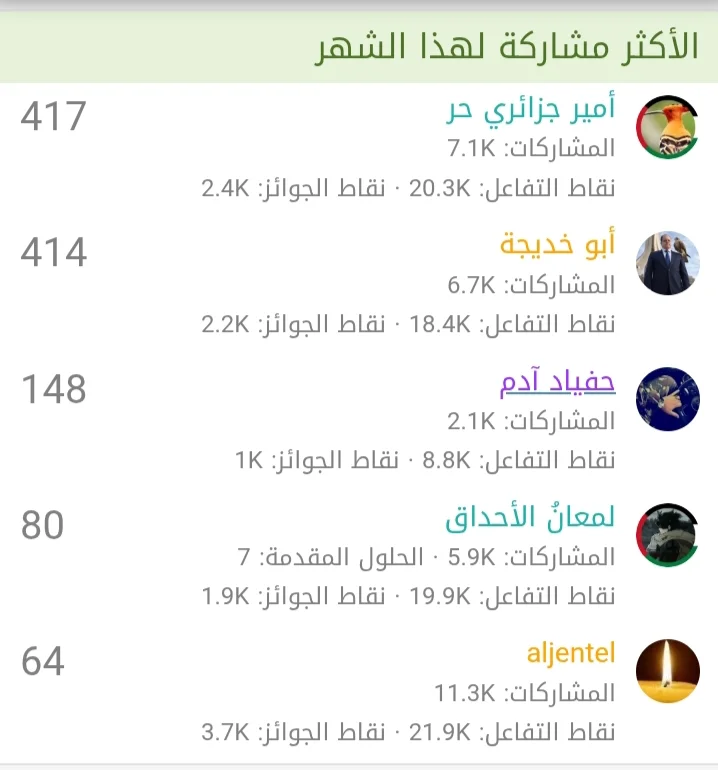
Task: Open حفياد آدم profile link
Action: [x=557, y=383]
